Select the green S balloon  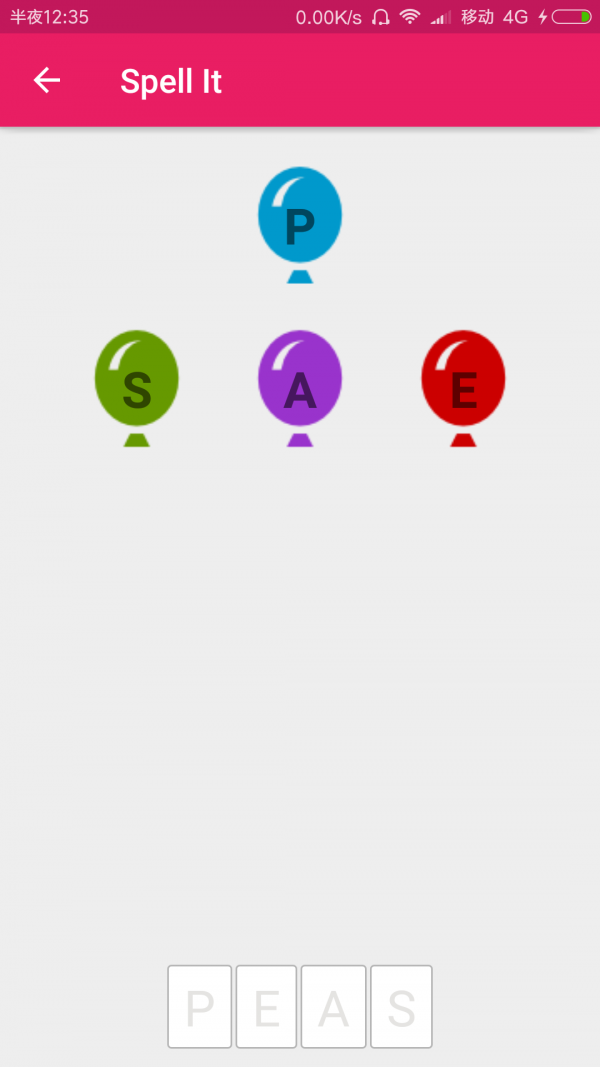(x=137, y=382)
